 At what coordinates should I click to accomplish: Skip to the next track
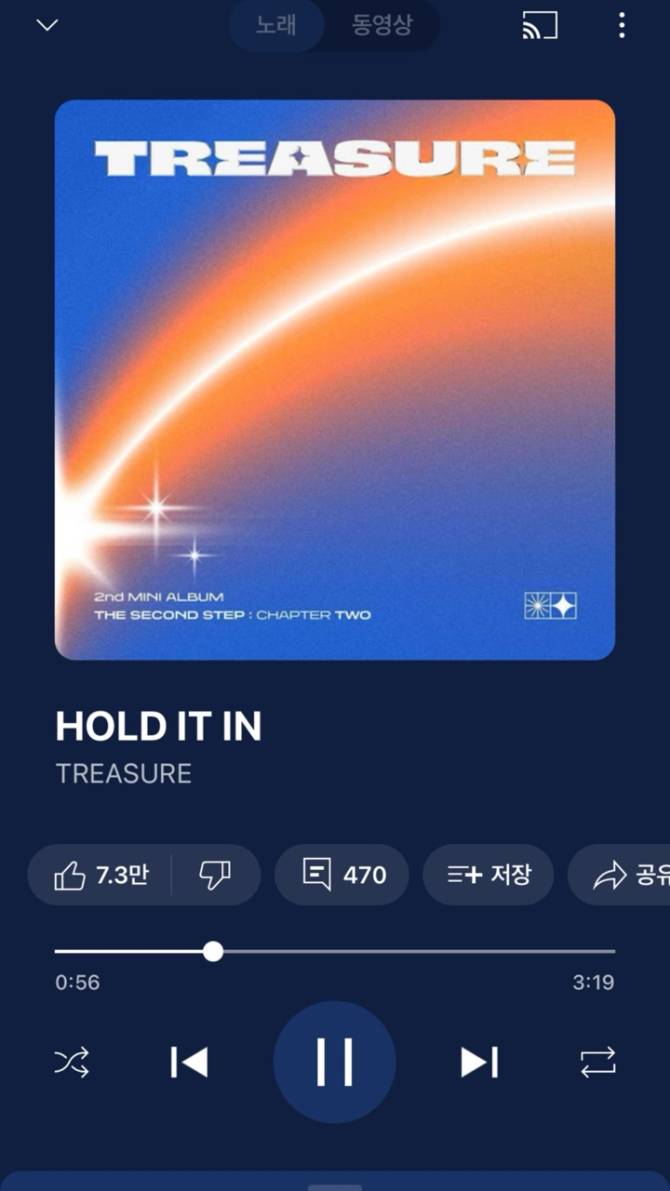click(x=479, y=1062)
